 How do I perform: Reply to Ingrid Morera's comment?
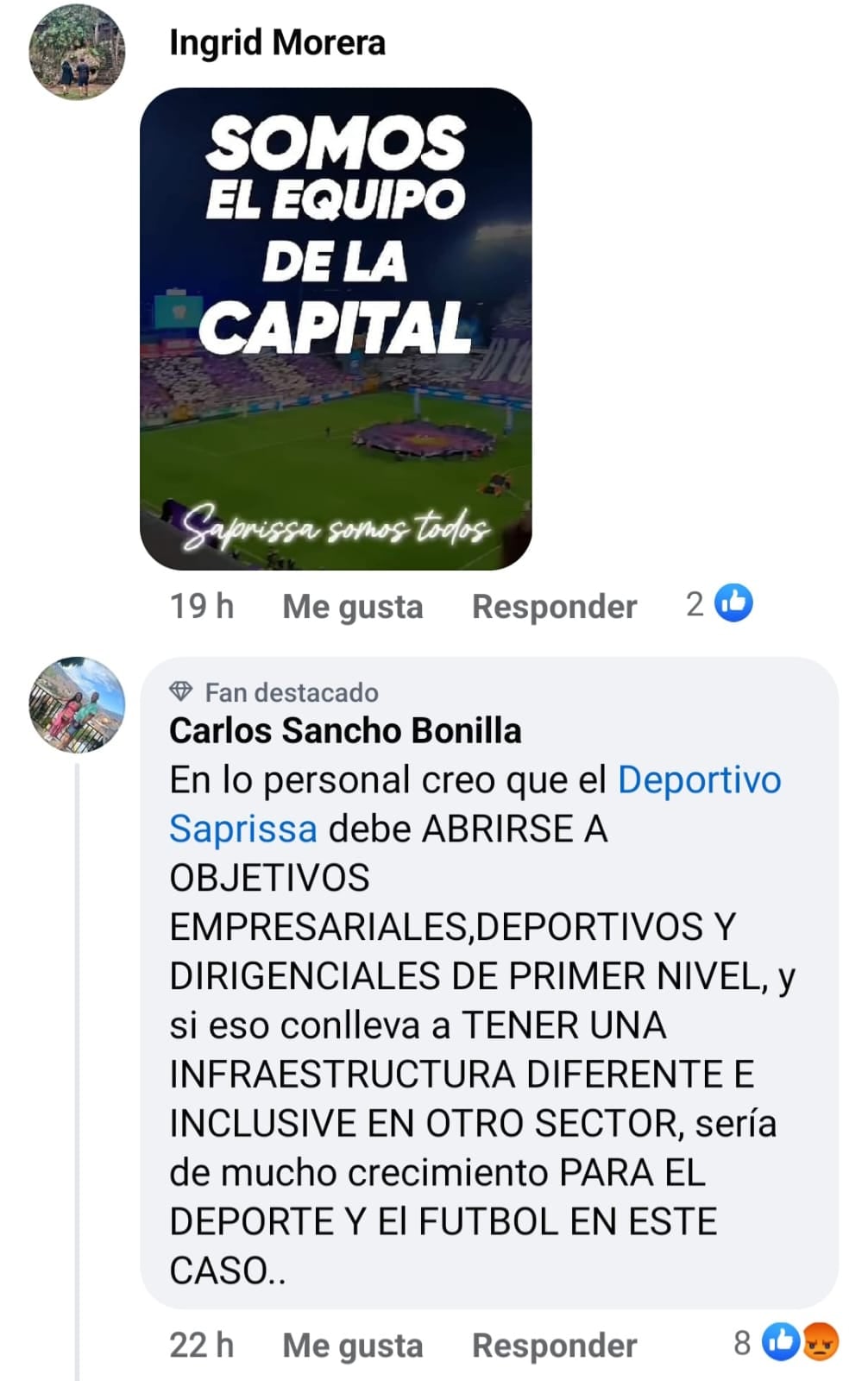click(x=554, y=607)
